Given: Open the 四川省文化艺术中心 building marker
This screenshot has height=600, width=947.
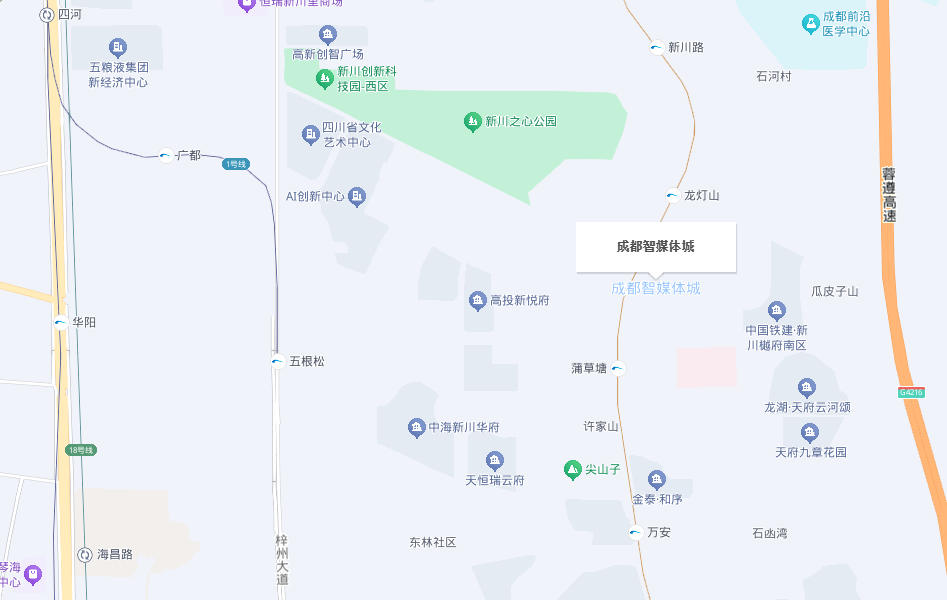Looking at the screenshot, I should 309,134.
